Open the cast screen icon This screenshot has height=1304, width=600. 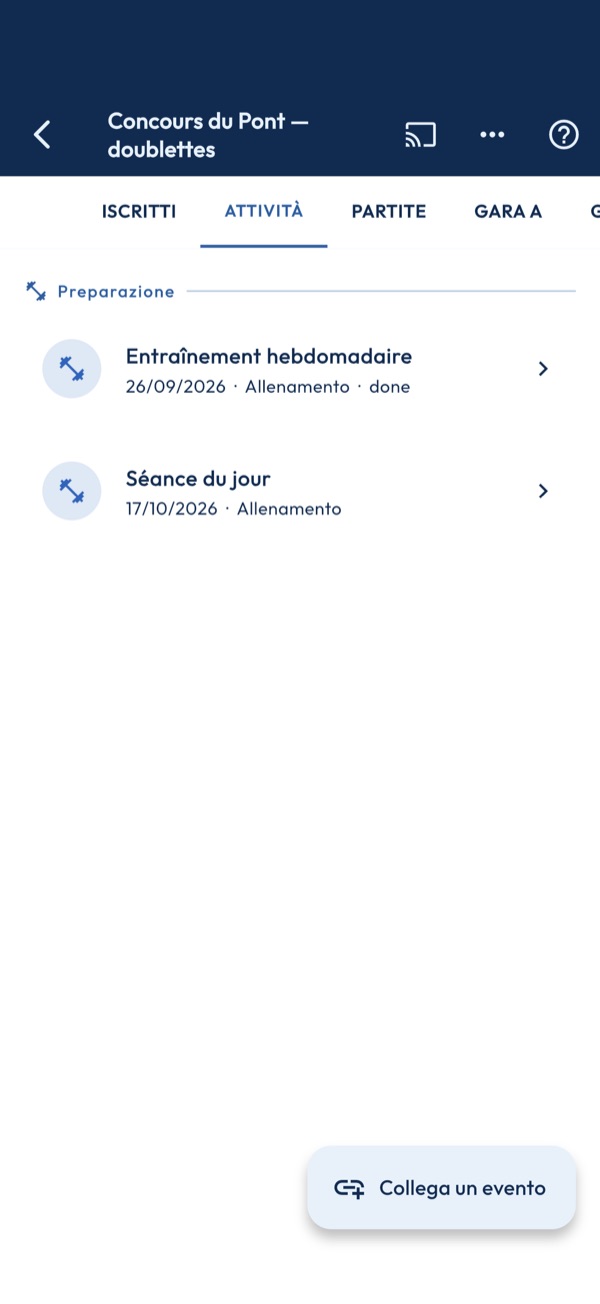(x=420, y=134)
